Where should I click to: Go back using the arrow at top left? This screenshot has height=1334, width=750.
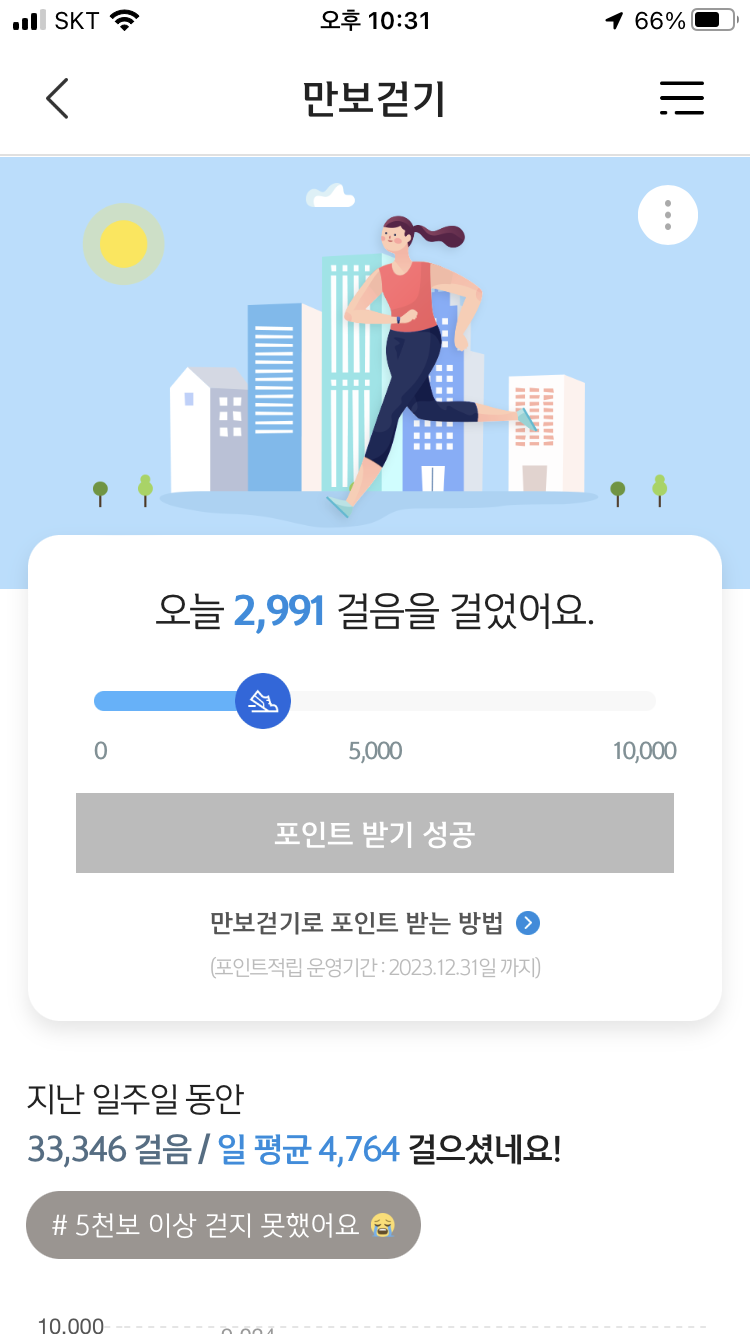58,98
